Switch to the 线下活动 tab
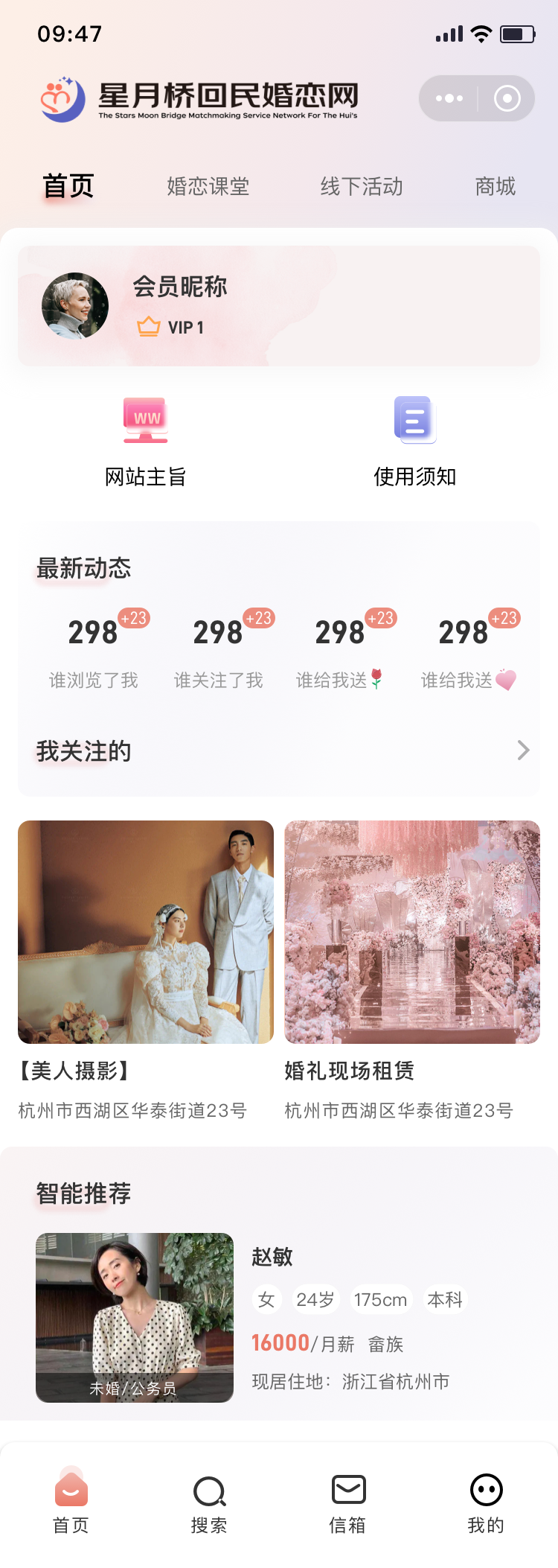The width and height of the screenshot is (558, 1568). [362, 187]
